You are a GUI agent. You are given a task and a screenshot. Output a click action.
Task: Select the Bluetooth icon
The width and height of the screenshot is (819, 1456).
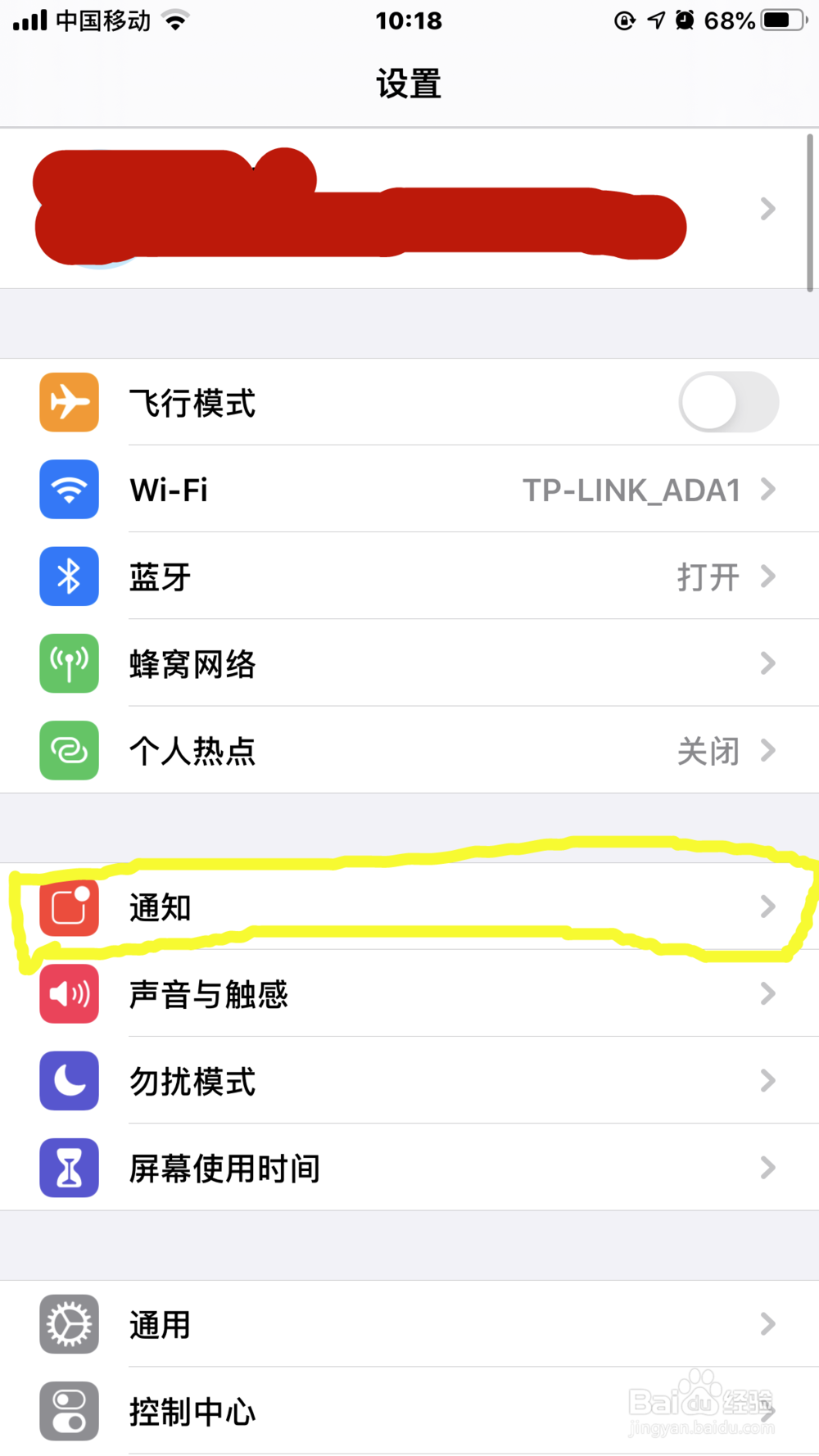click(x=69, y=577)
